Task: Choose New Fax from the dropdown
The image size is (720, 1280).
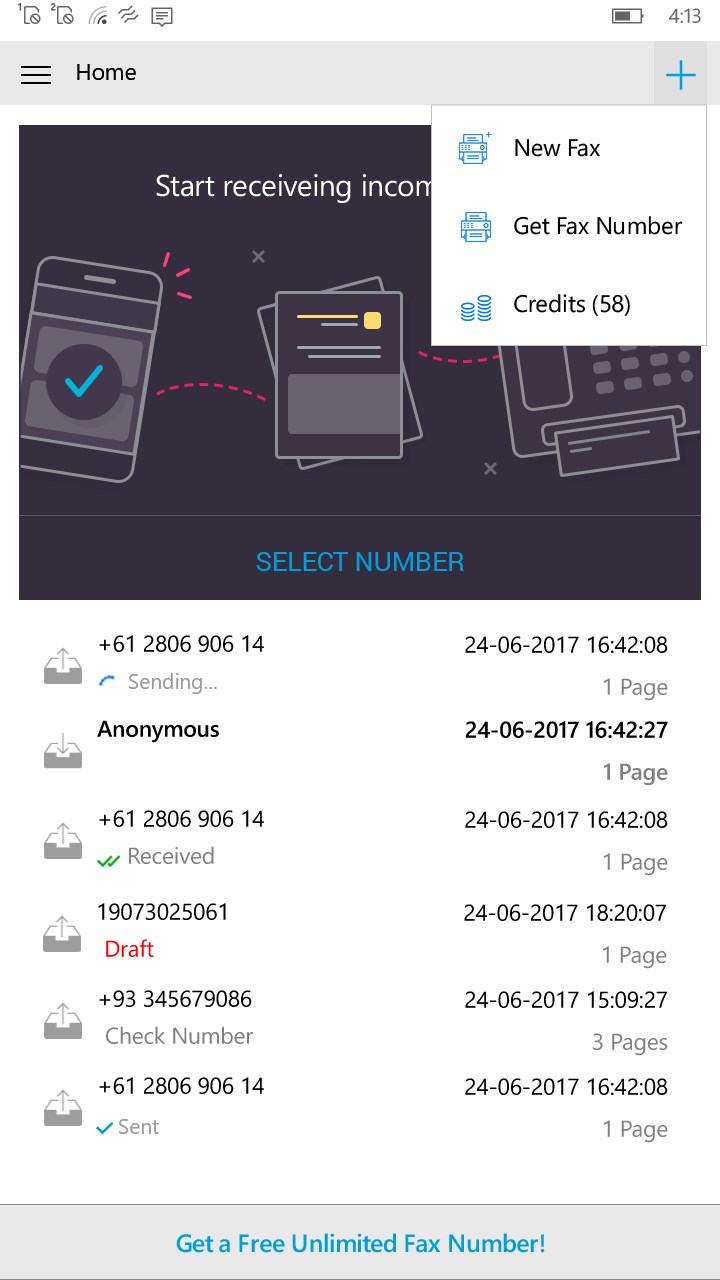Action: (556, 149)
